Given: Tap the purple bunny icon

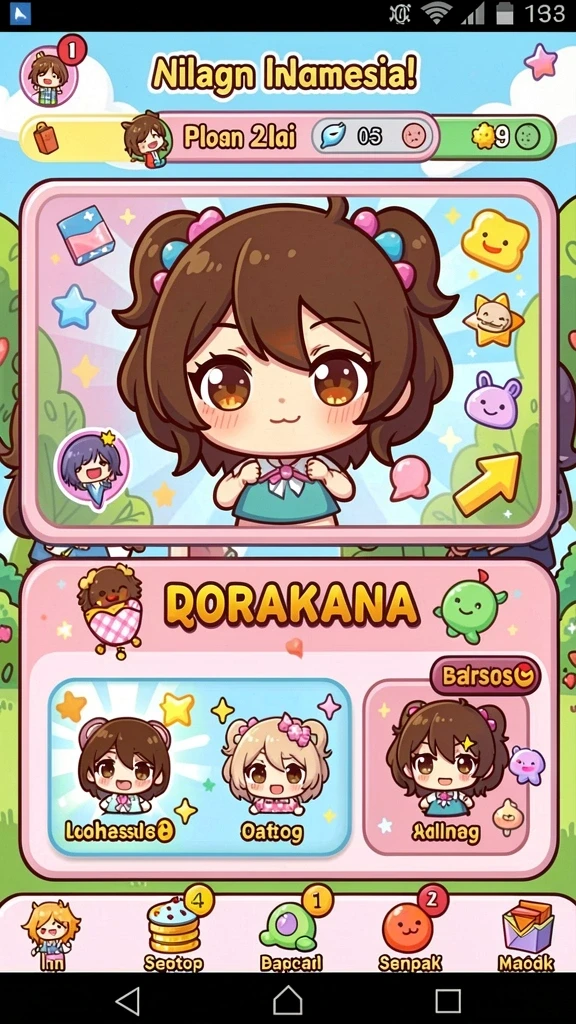Looking at the screenshot, I should (x=493, y=400).
